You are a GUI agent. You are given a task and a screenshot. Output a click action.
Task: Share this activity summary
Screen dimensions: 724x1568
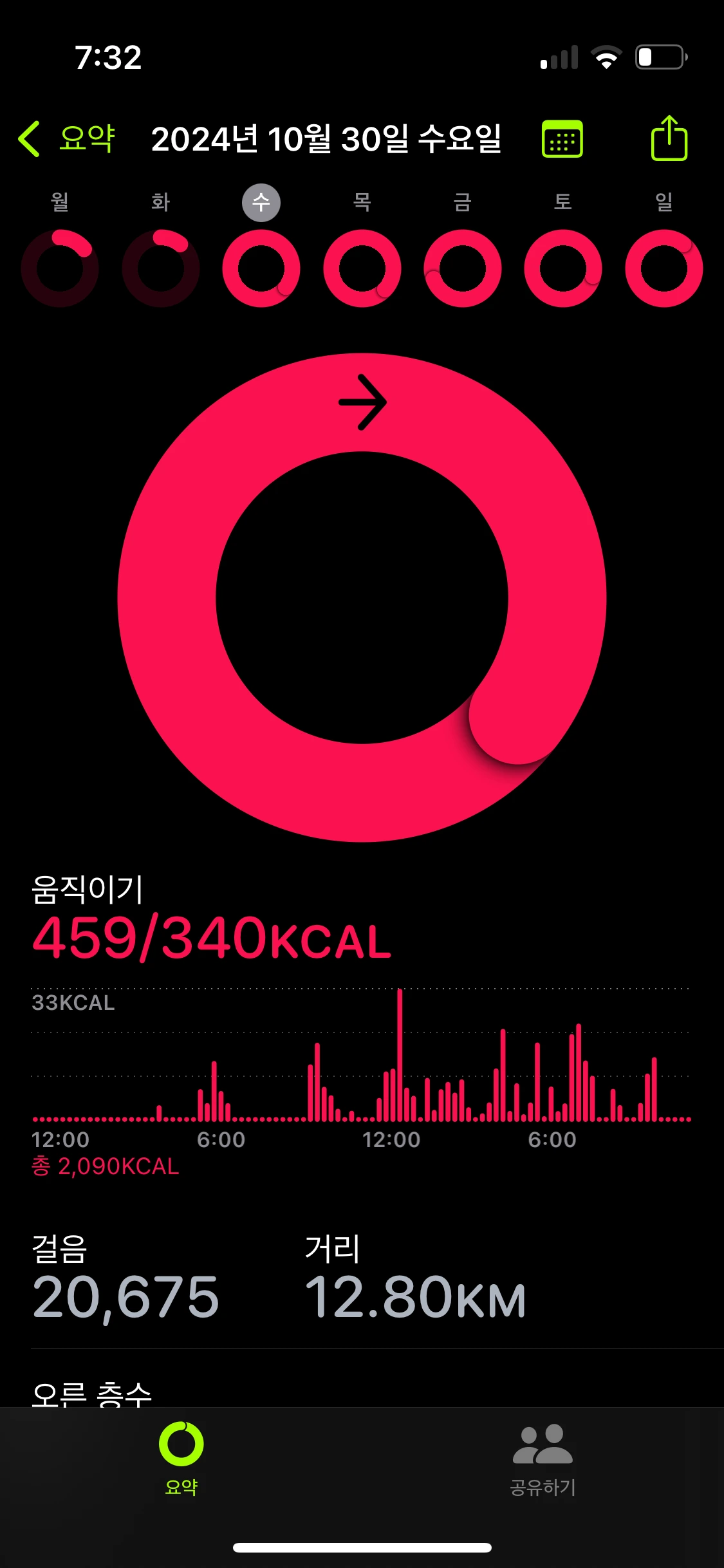coord(669,138)
